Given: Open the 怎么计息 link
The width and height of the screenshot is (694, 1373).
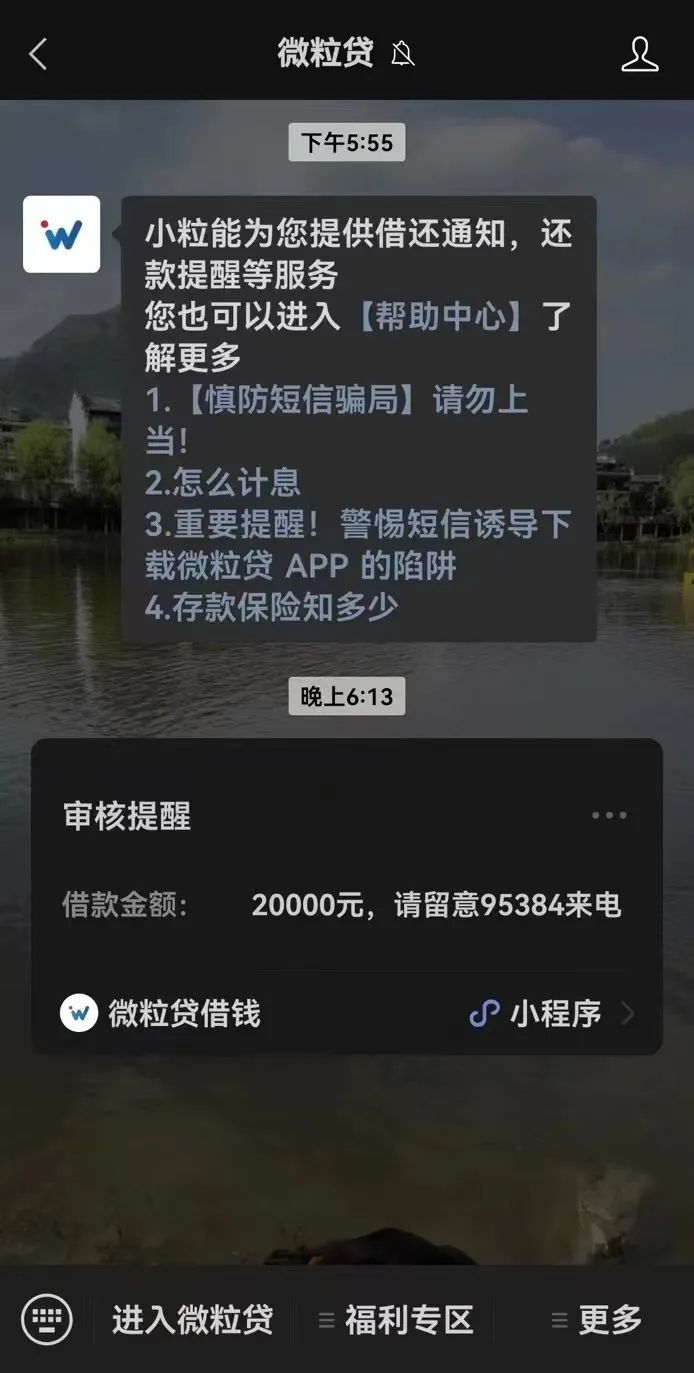Looking at the screenshot, I should 222,483.
